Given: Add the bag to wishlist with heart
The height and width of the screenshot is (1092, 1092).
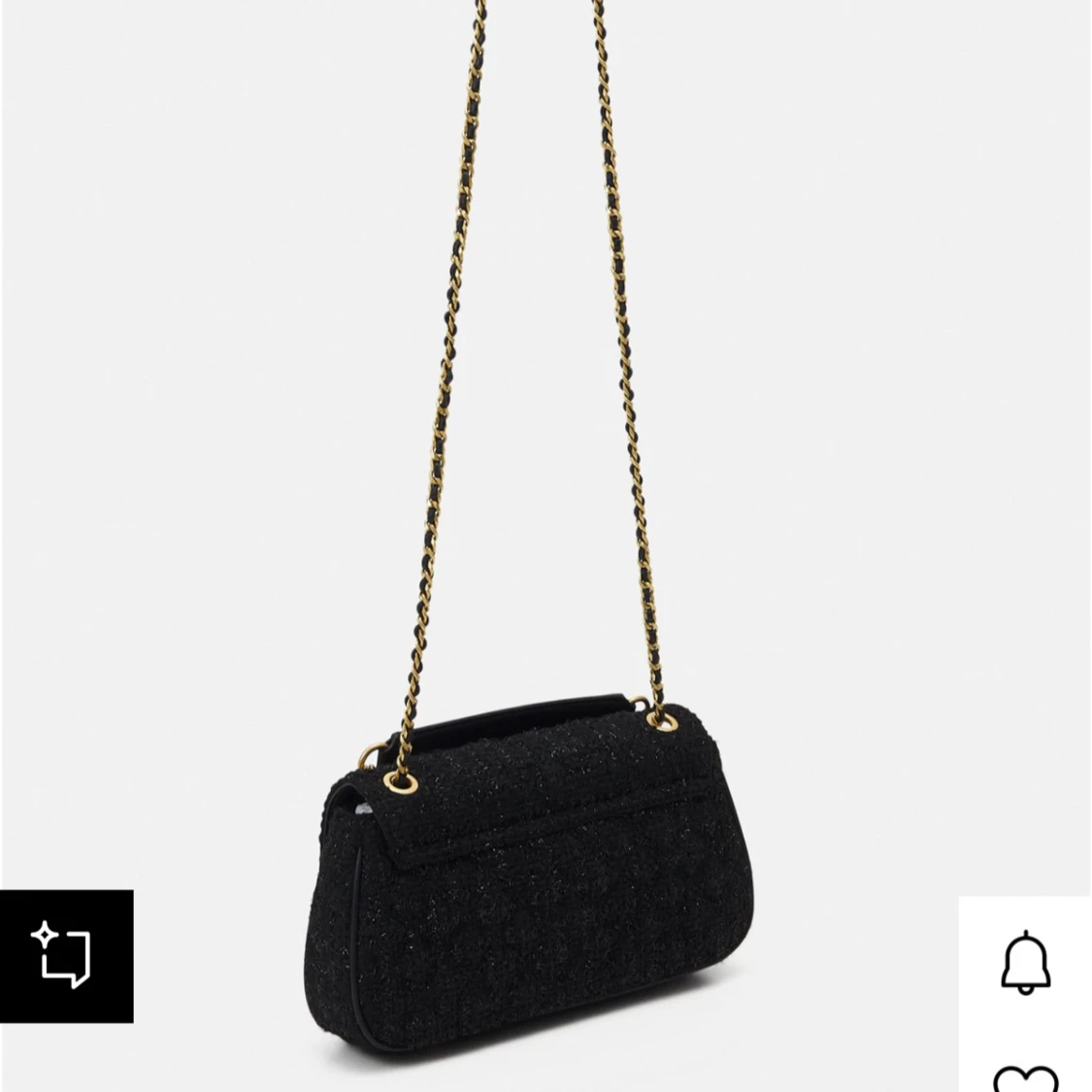Looking at the screenshot, I should pos(1025,1076).
